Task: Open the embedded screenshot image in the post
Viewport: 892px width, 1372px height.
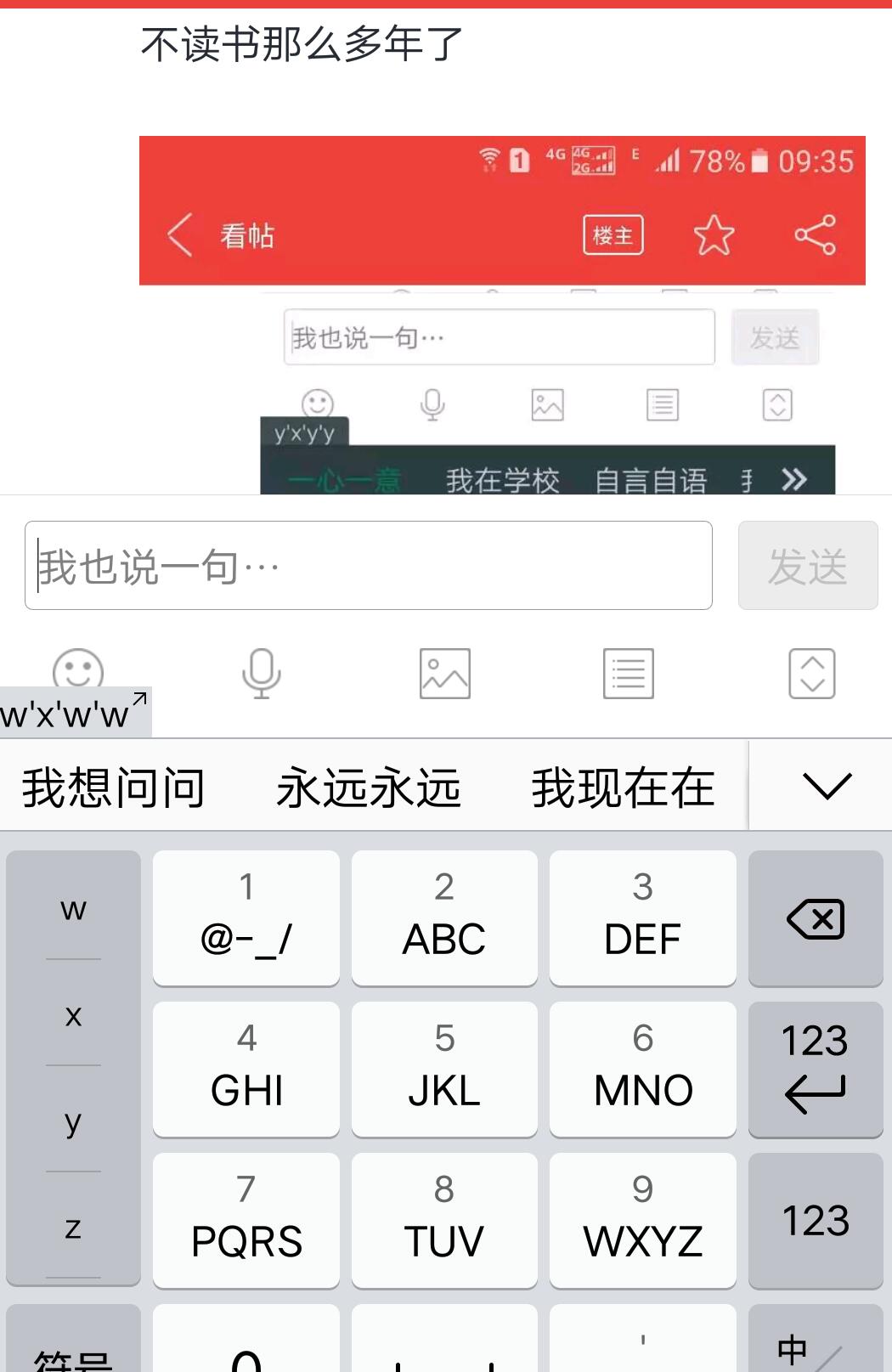Action: (501, 314)
